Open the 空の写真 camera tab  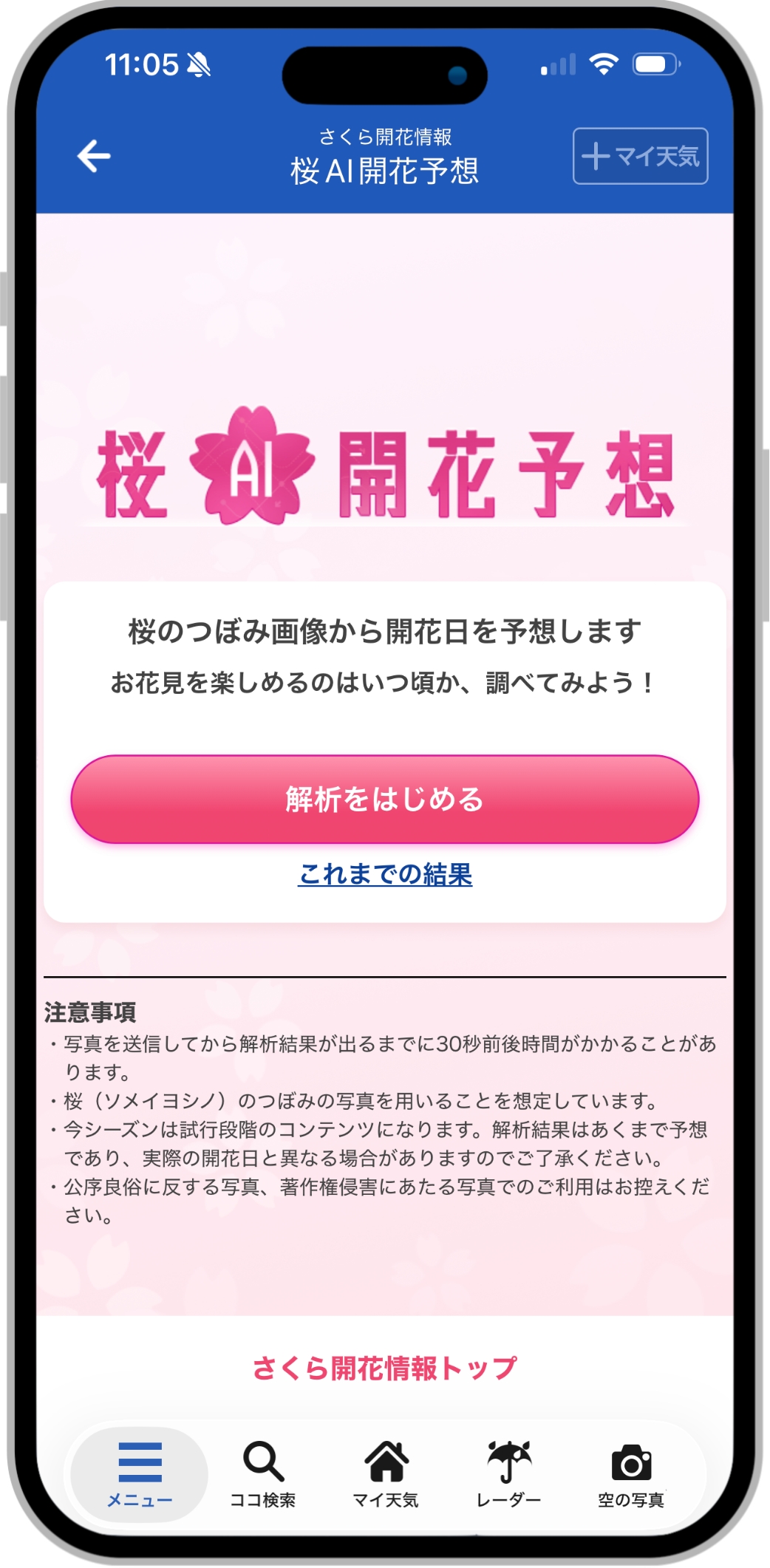[631, 1473]
